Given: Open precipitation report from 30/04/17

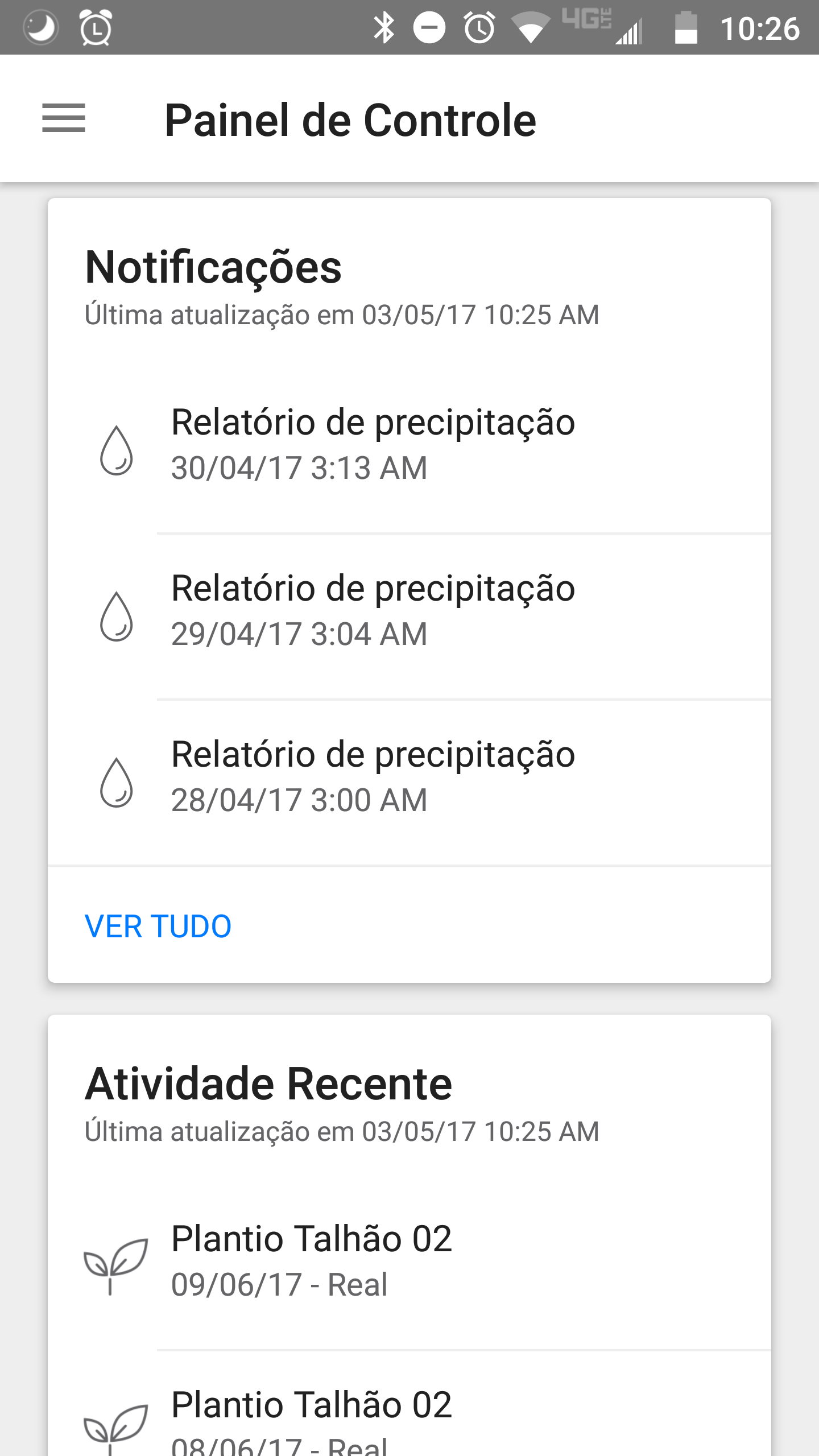Looking at the screenshot, I should (x=409, y=450).
